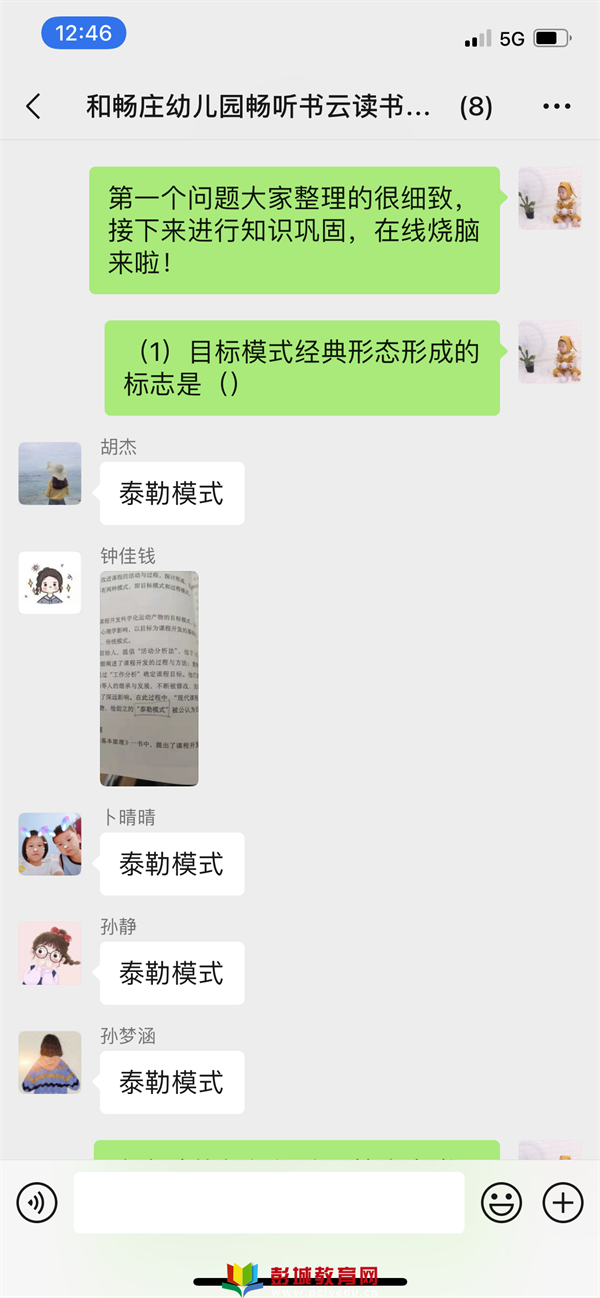Open 孙梦涵's profile avatar
The height and width of the screenshot is (1298, 600).
pyautogui.click(x=50, y=1062)
